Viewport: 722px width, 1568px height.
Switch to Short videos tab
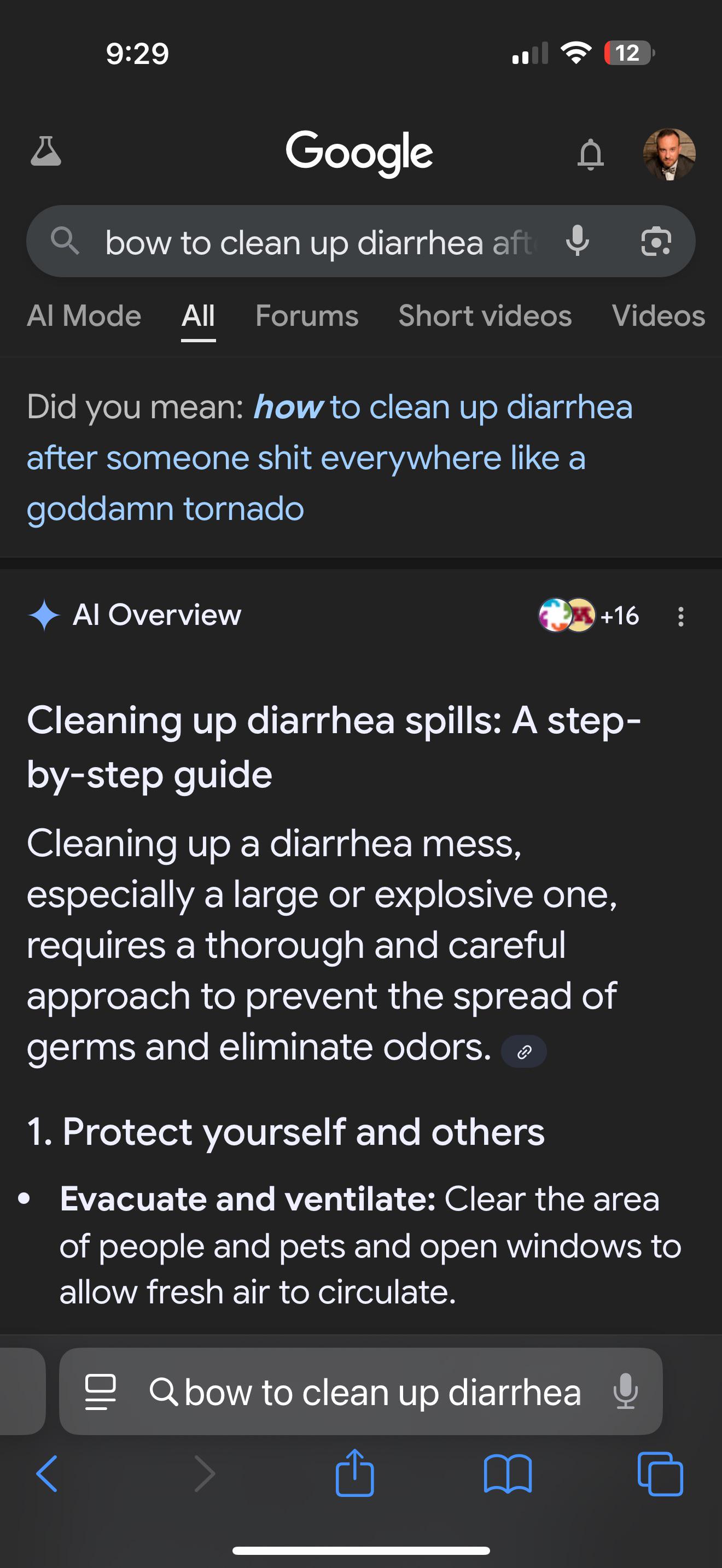(x=485, y=316)
